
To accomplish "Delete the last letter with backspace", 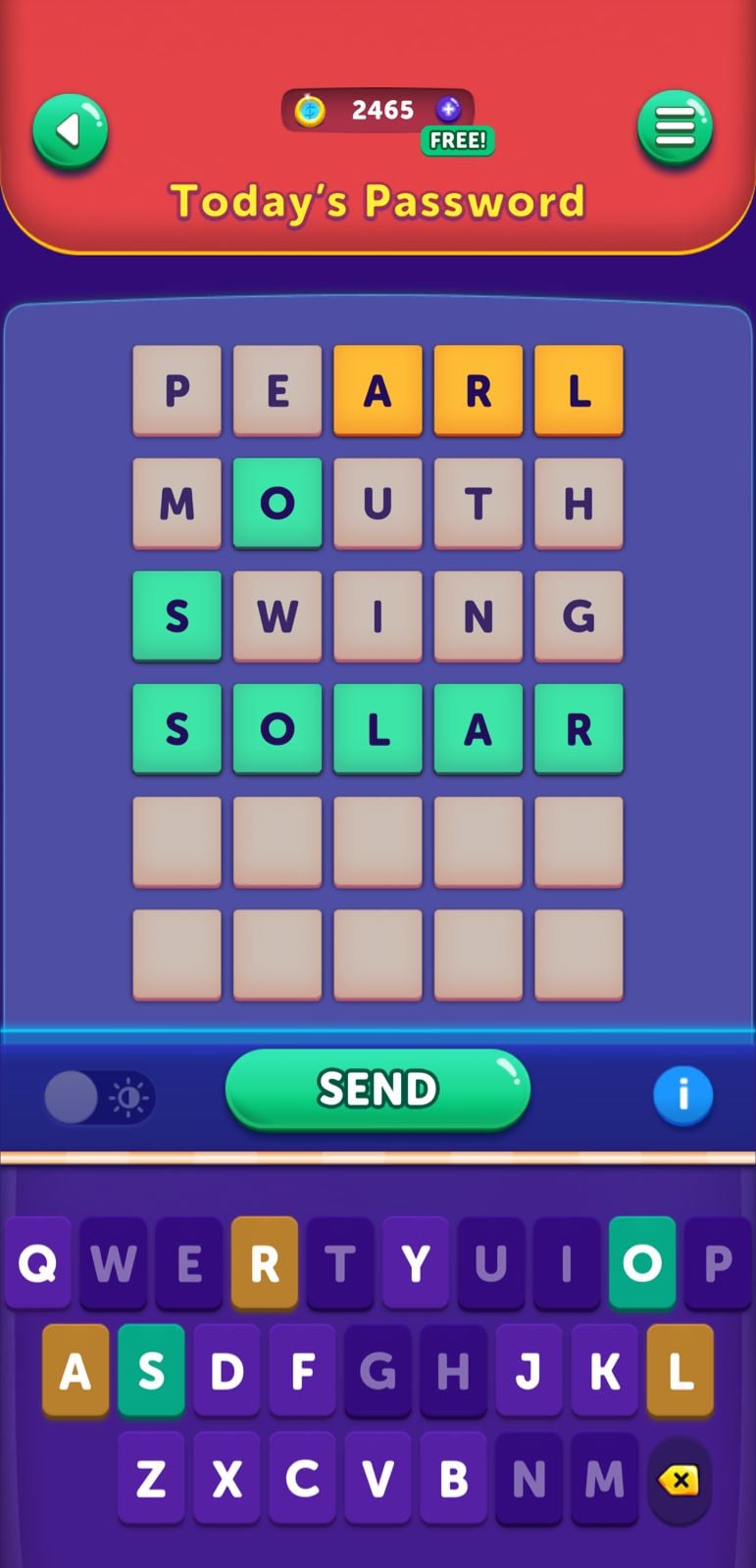I will (x=679, y=1480).
